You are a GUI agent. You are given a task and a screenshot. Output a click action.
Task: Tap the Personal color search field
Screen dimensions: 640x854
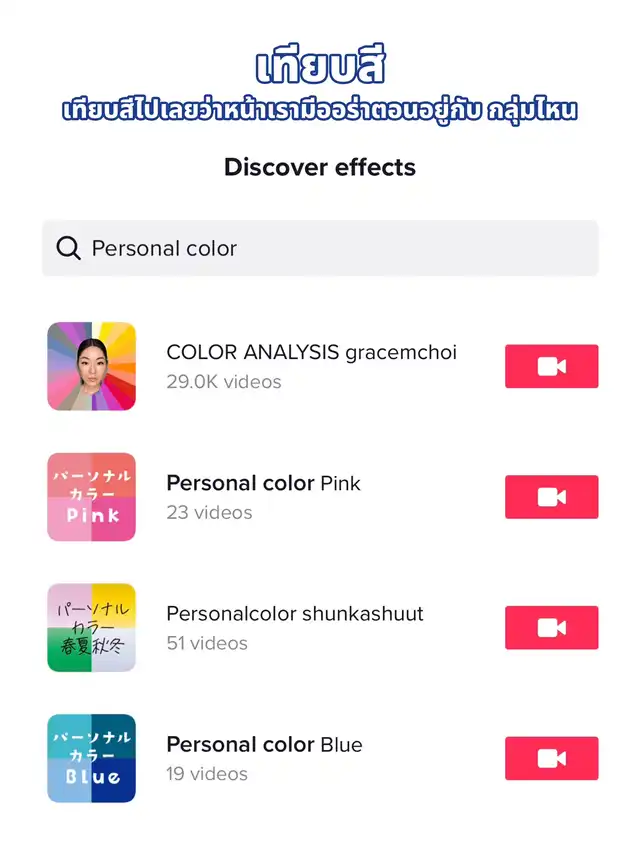pos(320,248)
